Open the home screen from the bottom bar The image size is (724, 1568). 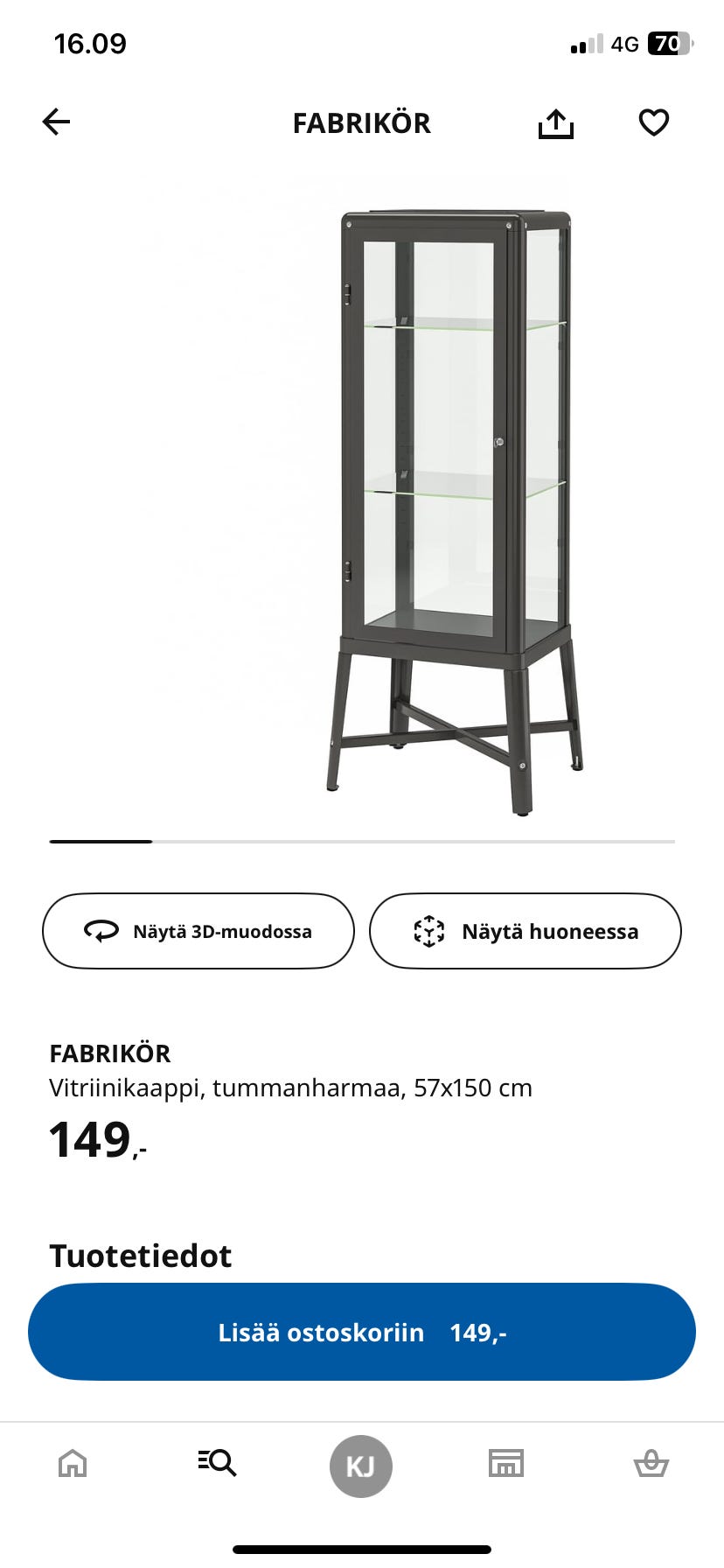tap(73, 1462)
